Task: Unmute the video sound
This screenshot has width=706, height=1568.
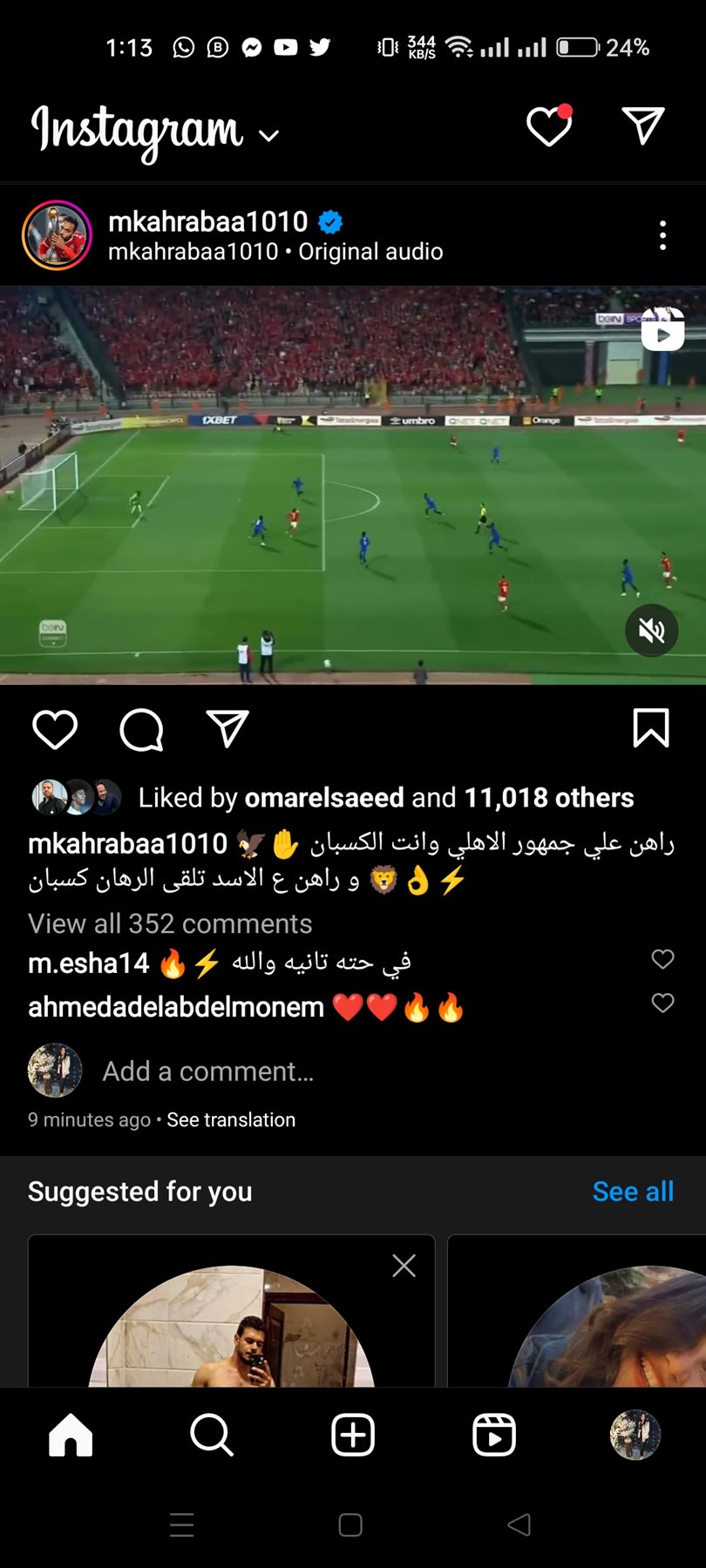Action: [651, 630]
